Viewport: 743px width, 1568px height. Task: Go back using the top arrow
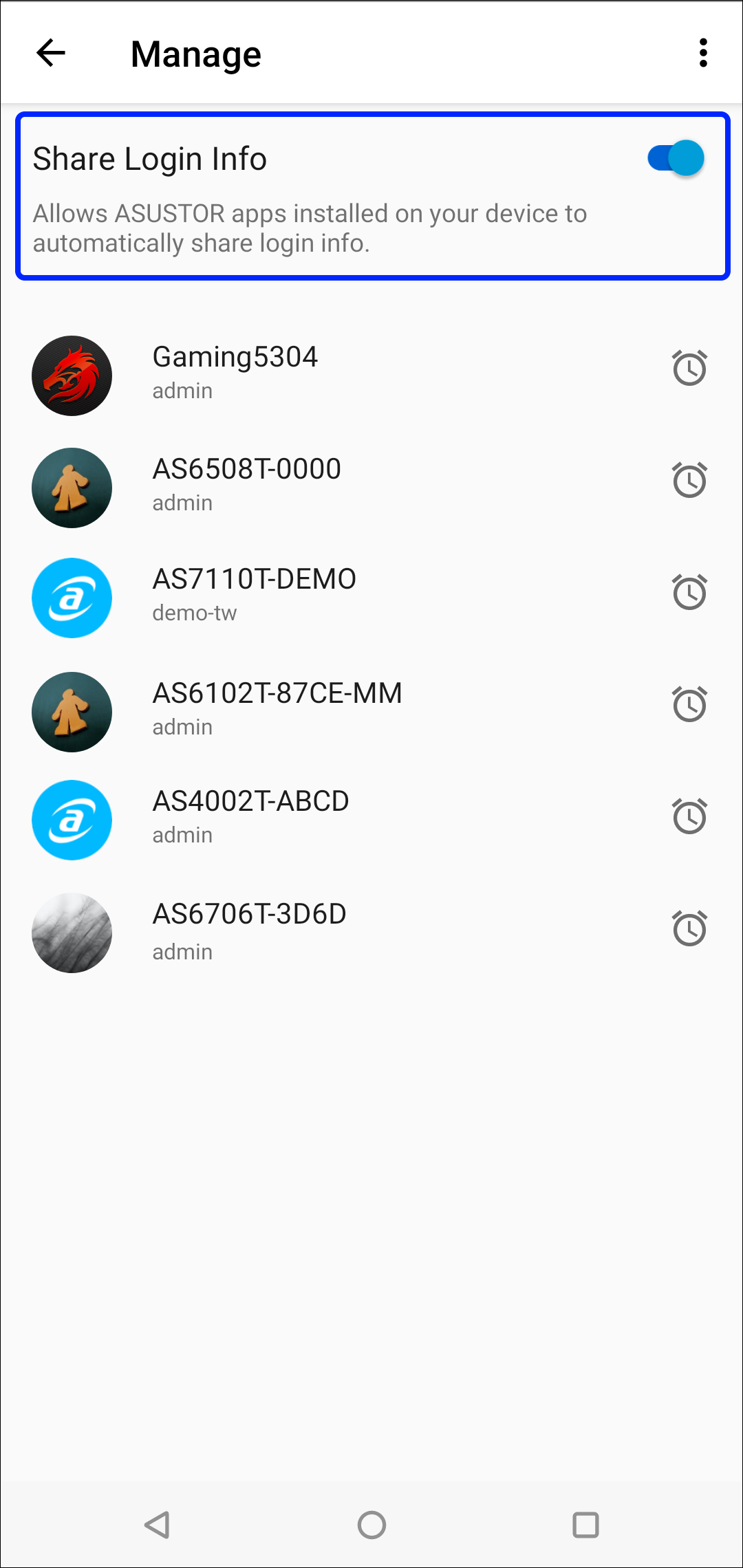(x=51, y=53)
